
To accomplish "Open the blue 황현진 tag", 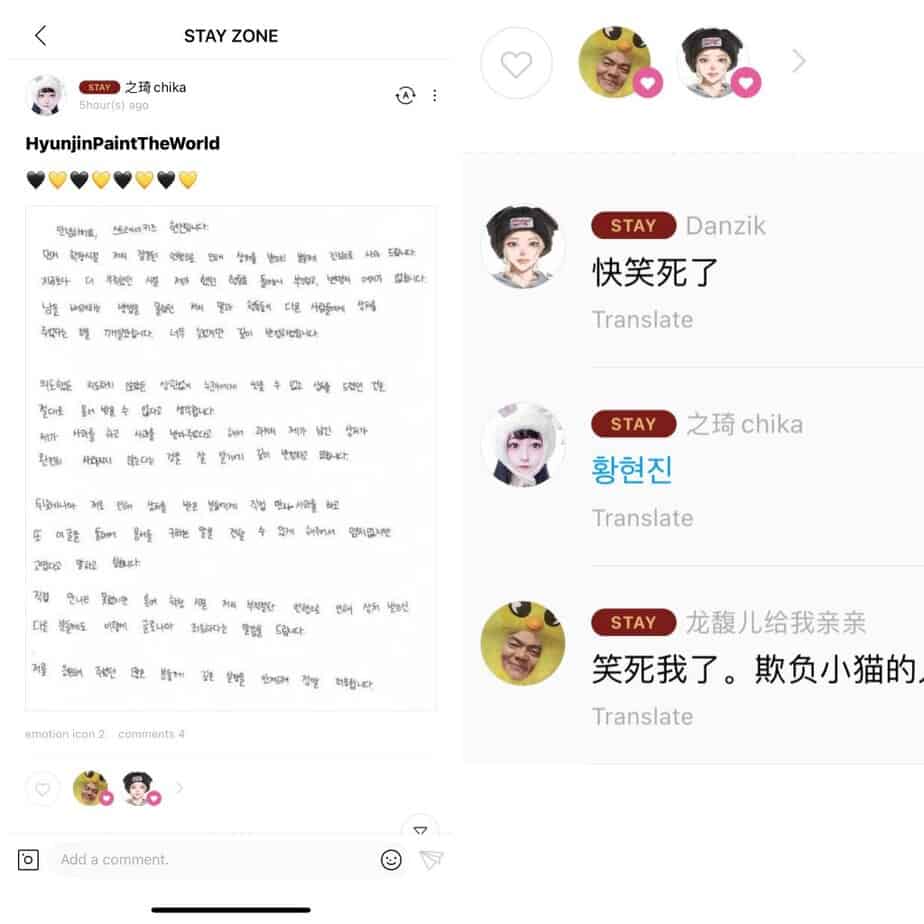I will pos(632,470).
